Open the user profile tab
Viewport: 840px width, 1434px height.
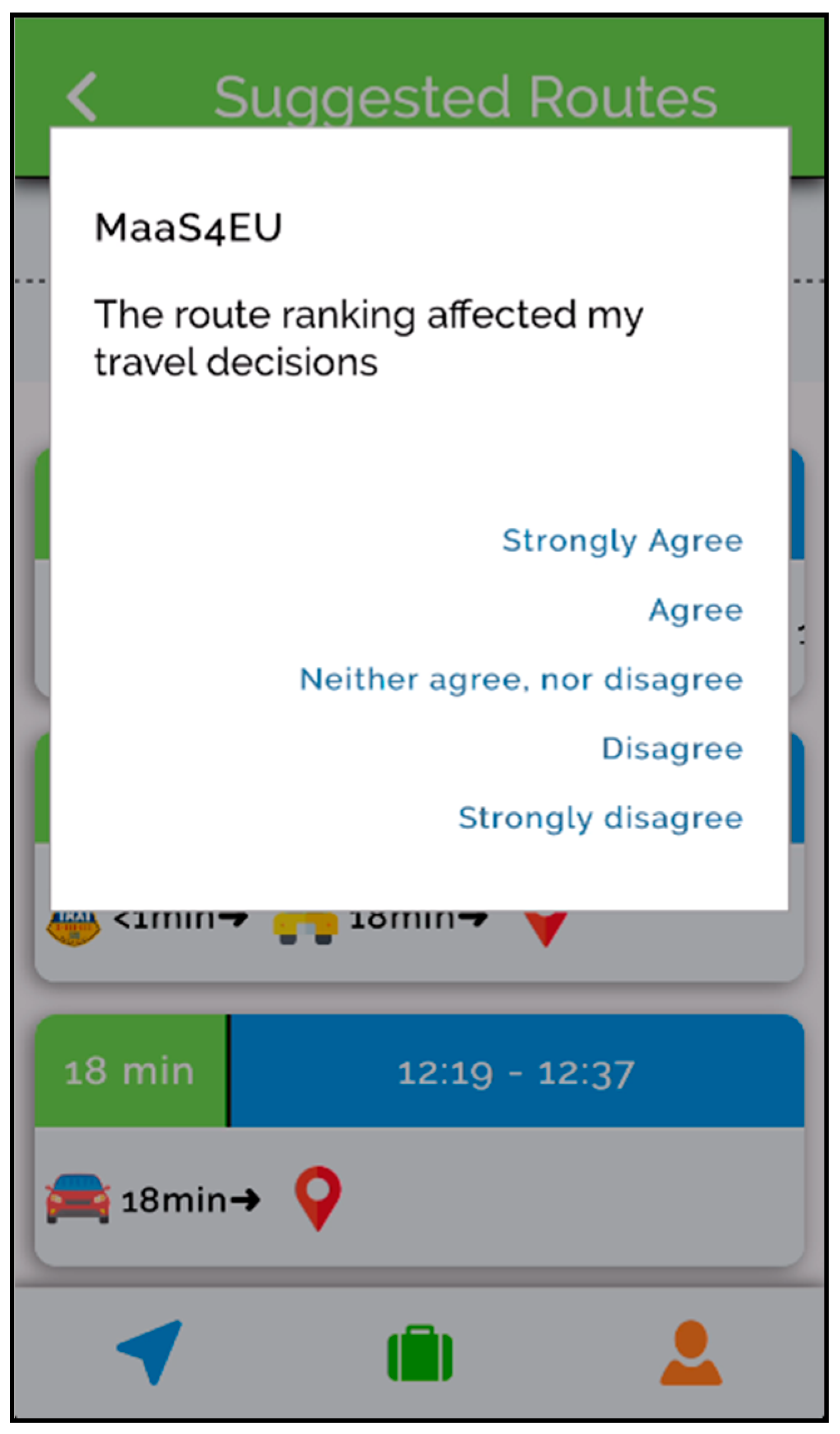pyautogui.click(x=690, y=1352)
